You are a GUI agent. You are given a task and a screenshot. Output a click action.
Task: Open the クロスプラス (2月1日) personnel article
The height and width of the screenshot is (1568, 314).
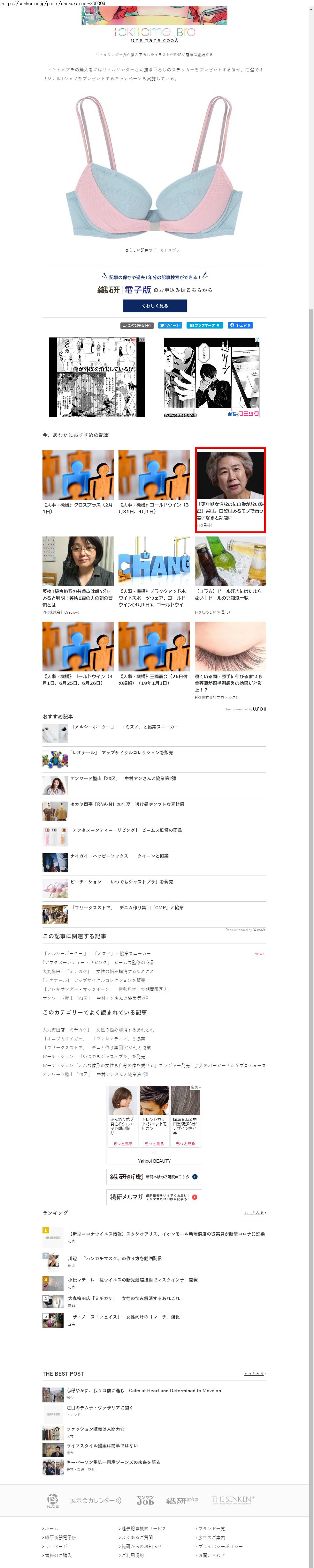pyautogui.click(x=77, y=508)
